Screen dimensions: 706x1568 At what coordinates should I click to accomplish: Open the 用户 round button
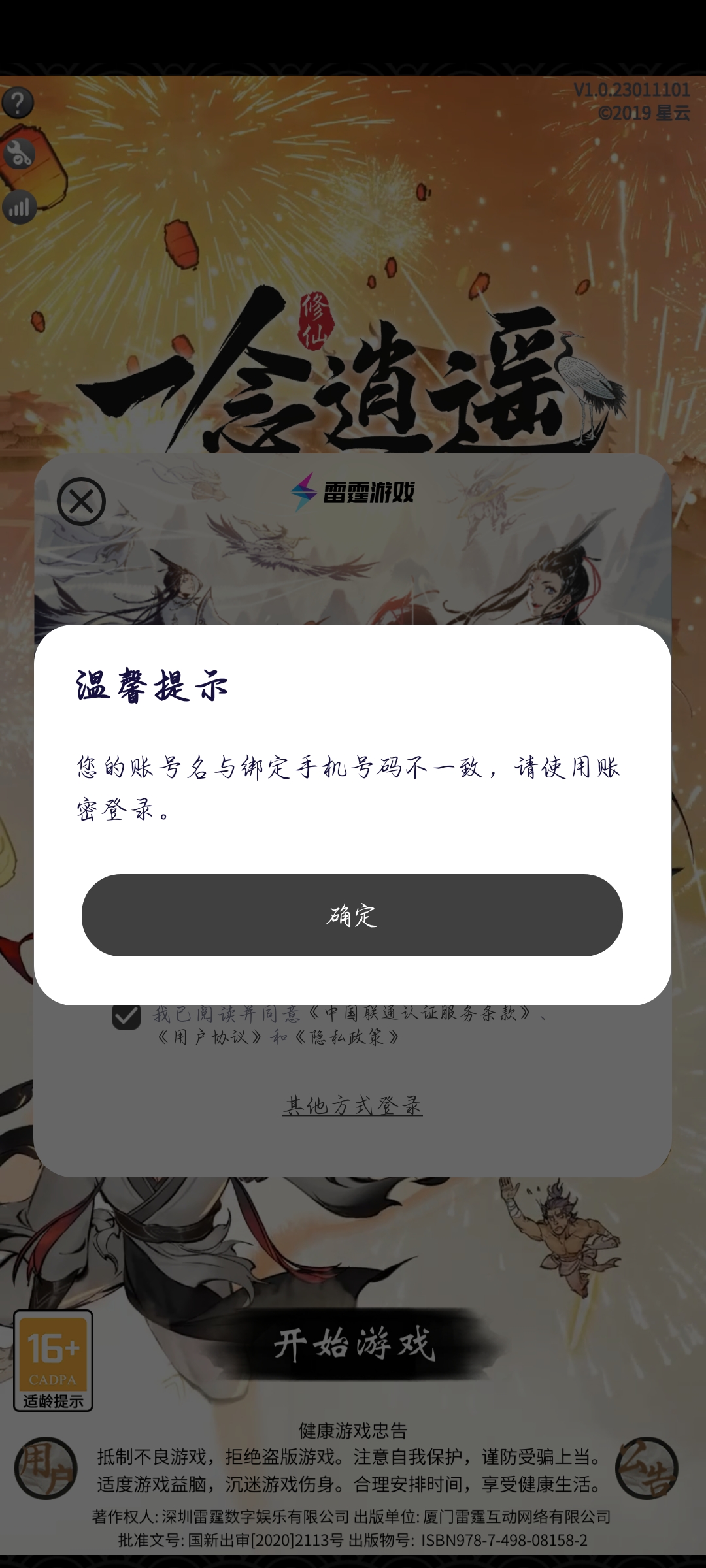46,1467
